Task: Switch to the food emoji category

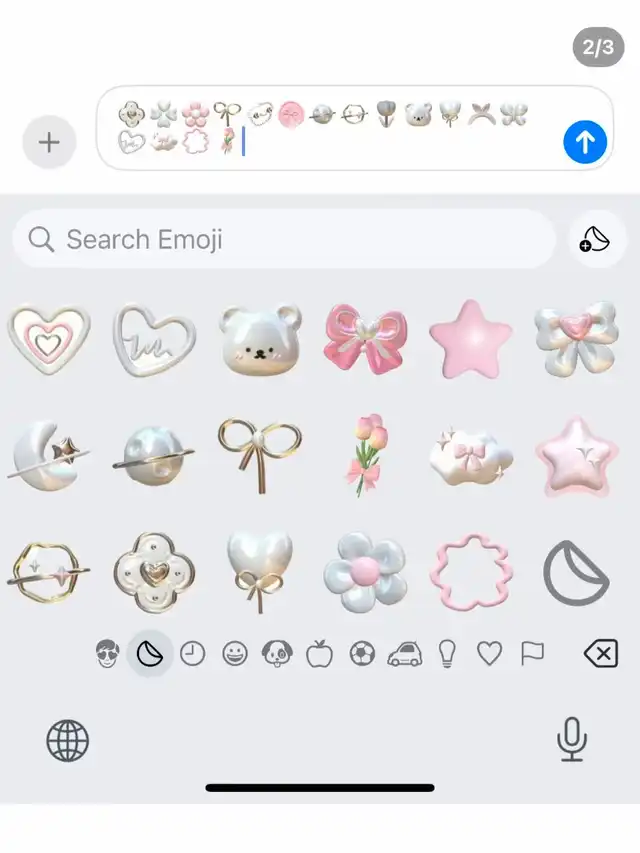Action: tap(319, 655)
